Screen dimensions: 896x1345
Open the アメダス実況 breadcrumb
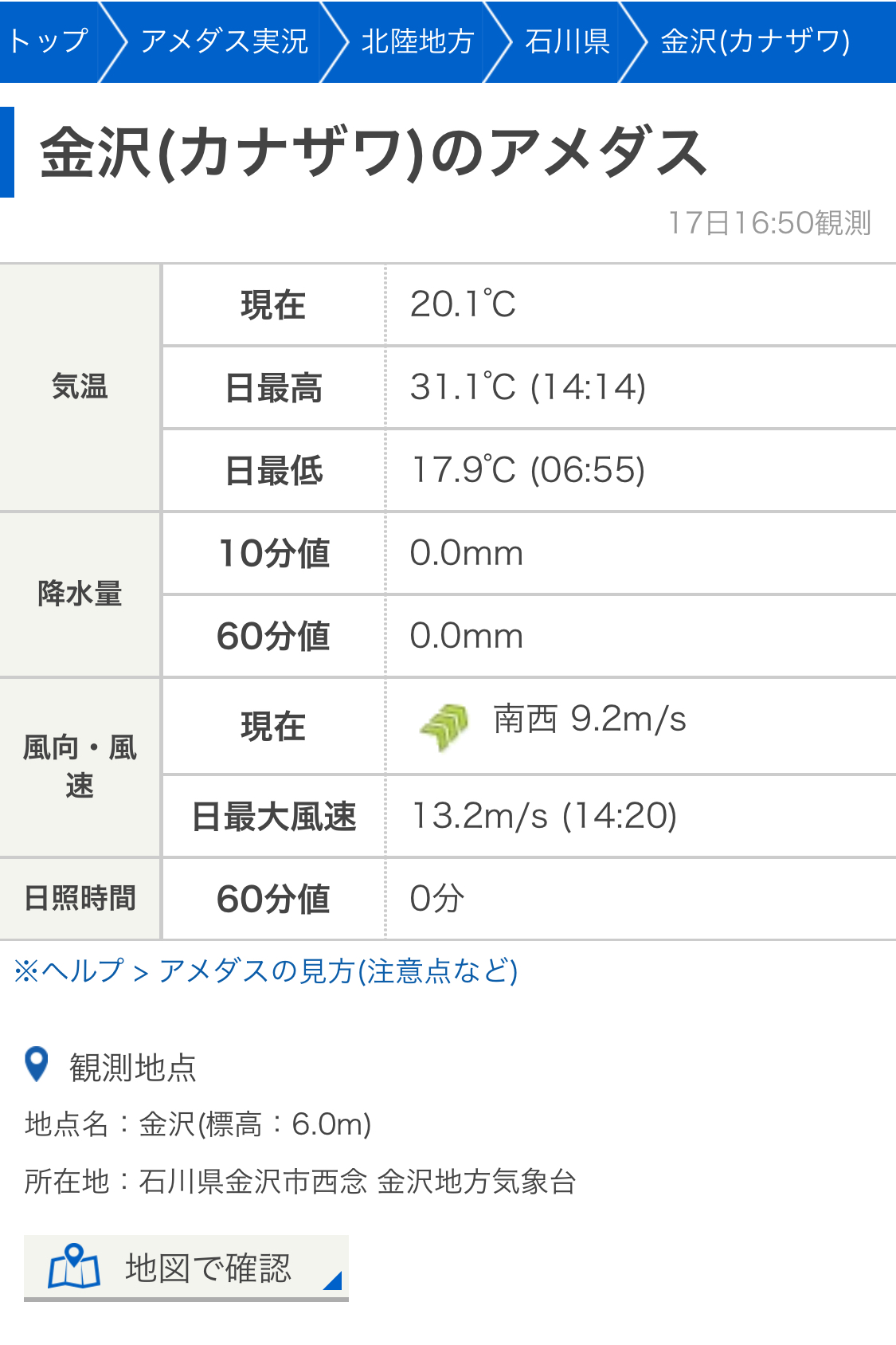[x=224, y=41]
